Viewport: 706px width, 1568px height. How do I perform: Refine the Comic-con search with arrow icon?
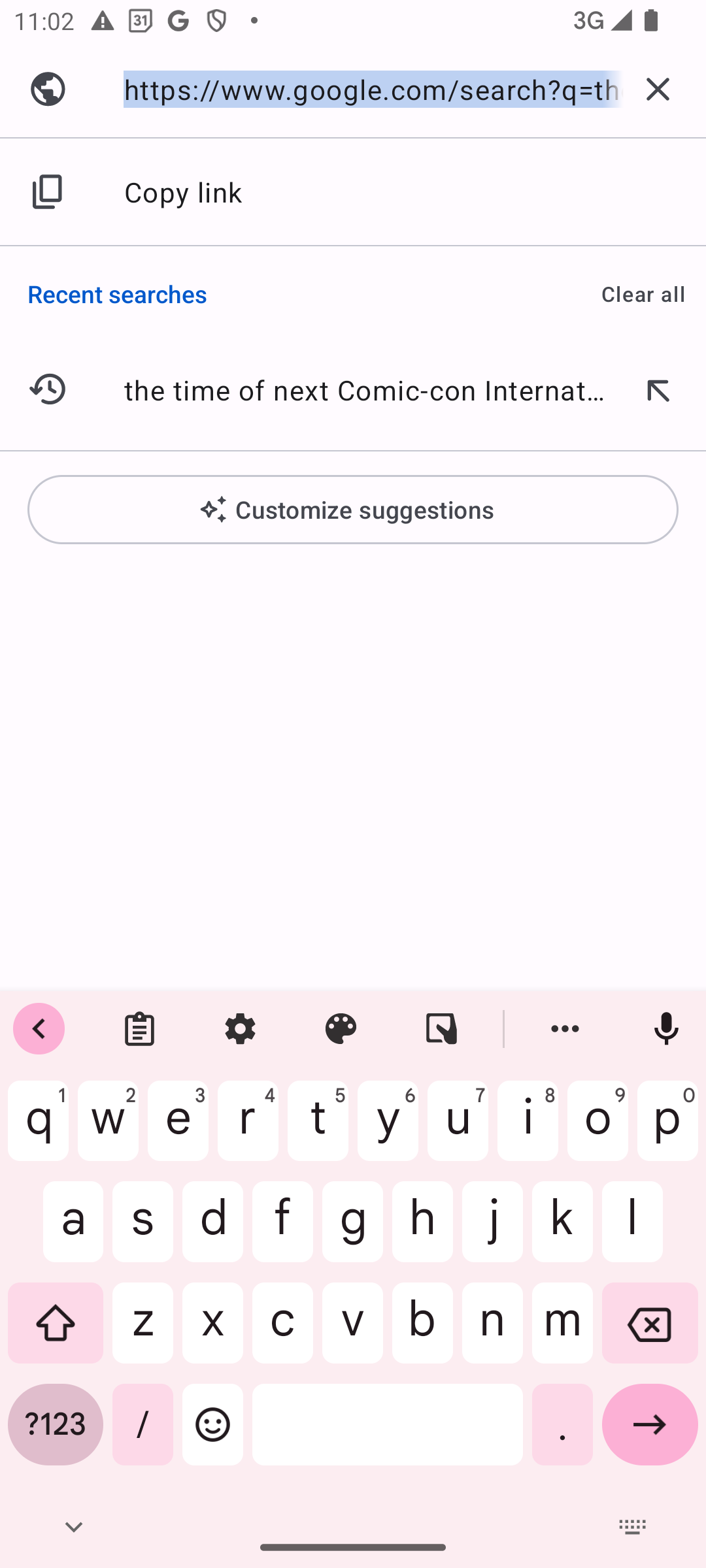coord(658,390)
